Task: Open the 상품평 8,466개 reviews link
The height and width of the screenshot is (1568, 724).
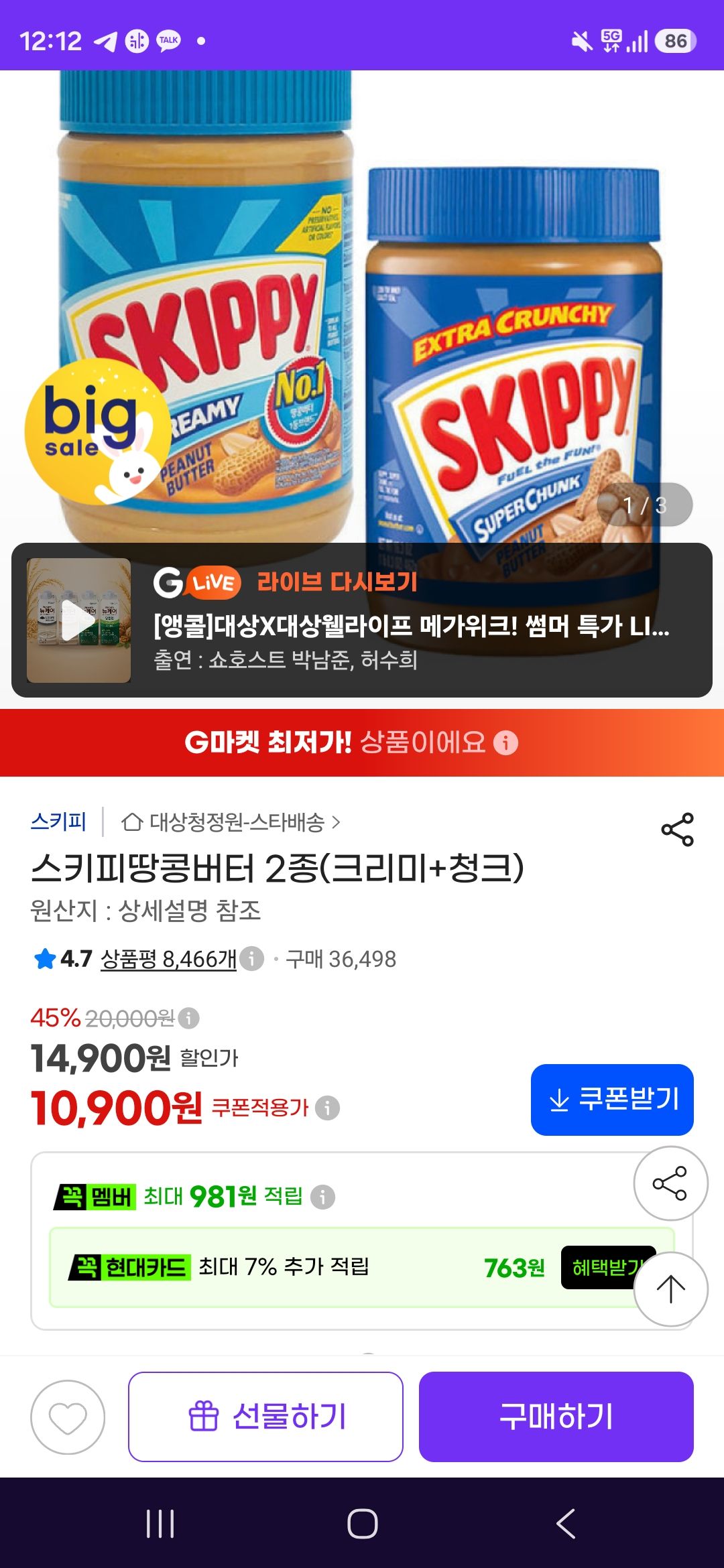Action: coord(168,959)
